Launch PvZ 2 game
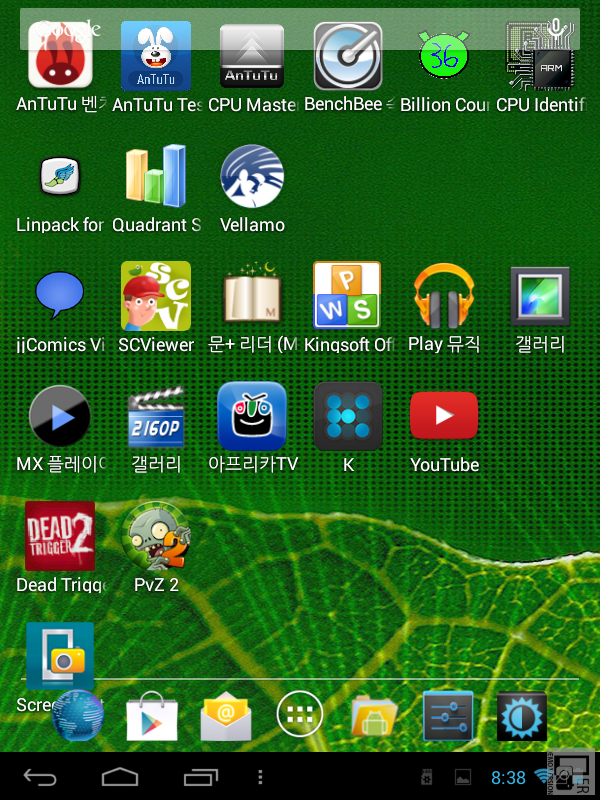The image size is (600, 800). (x=155, y=540)
